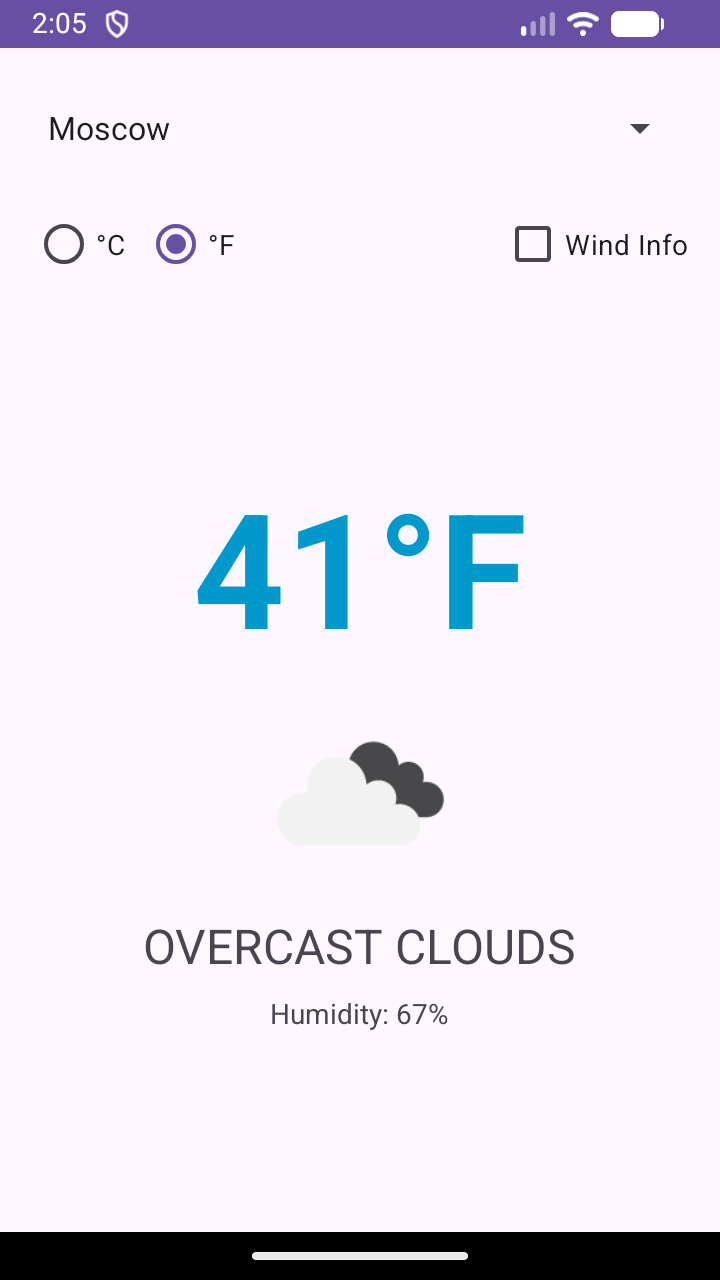Select the °F radio button

176,245
